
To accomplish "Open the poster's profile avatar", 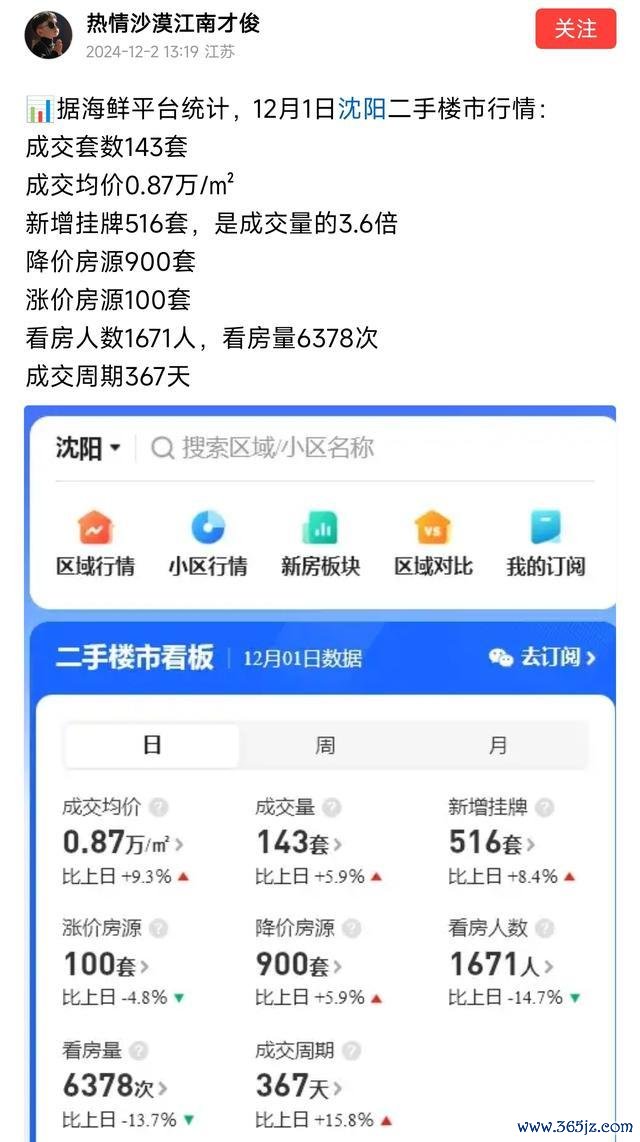I will click(x=48, y=34).
